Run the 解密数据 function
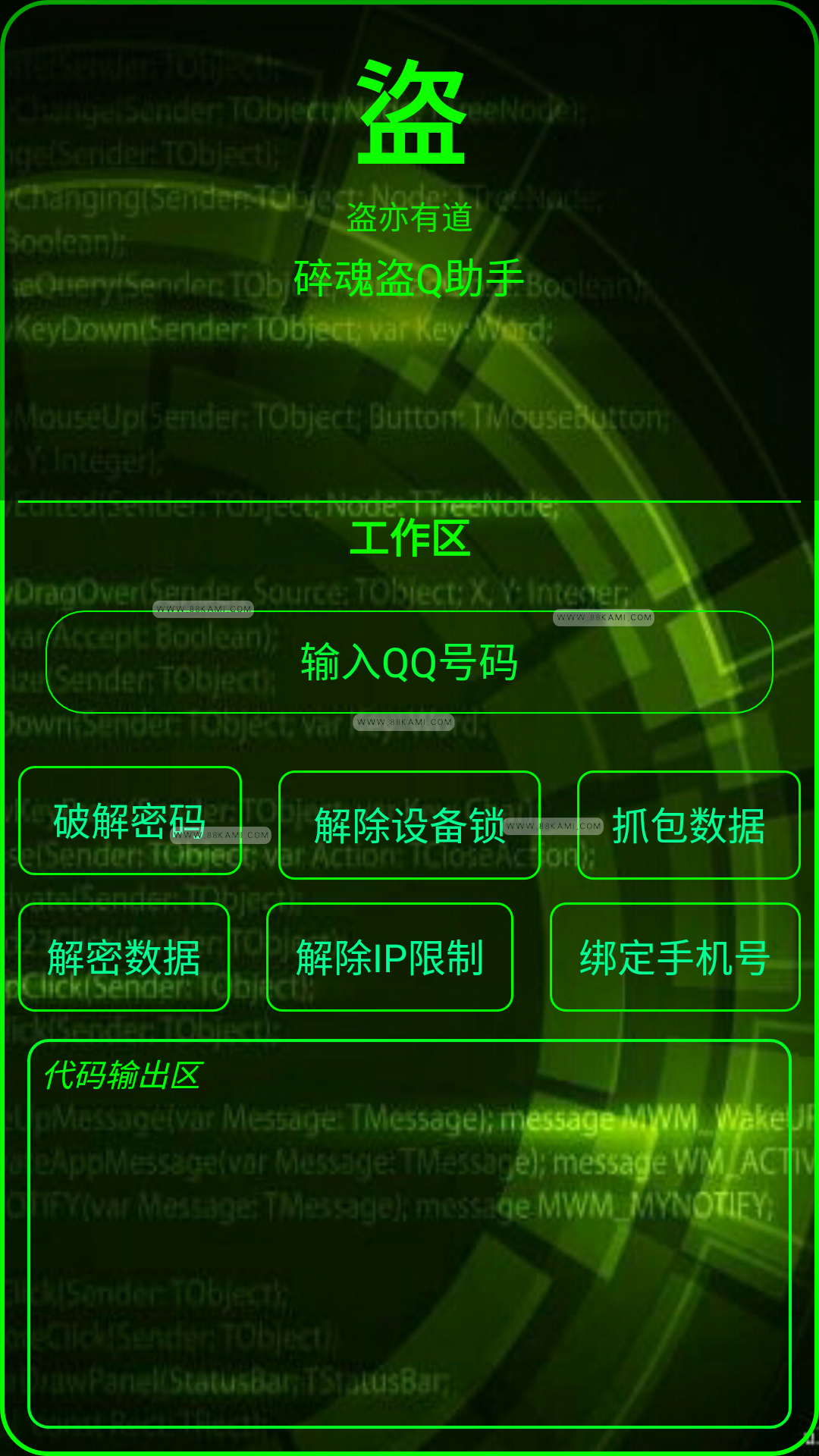This screenshot has width=819, height=1456. [124, 957]
